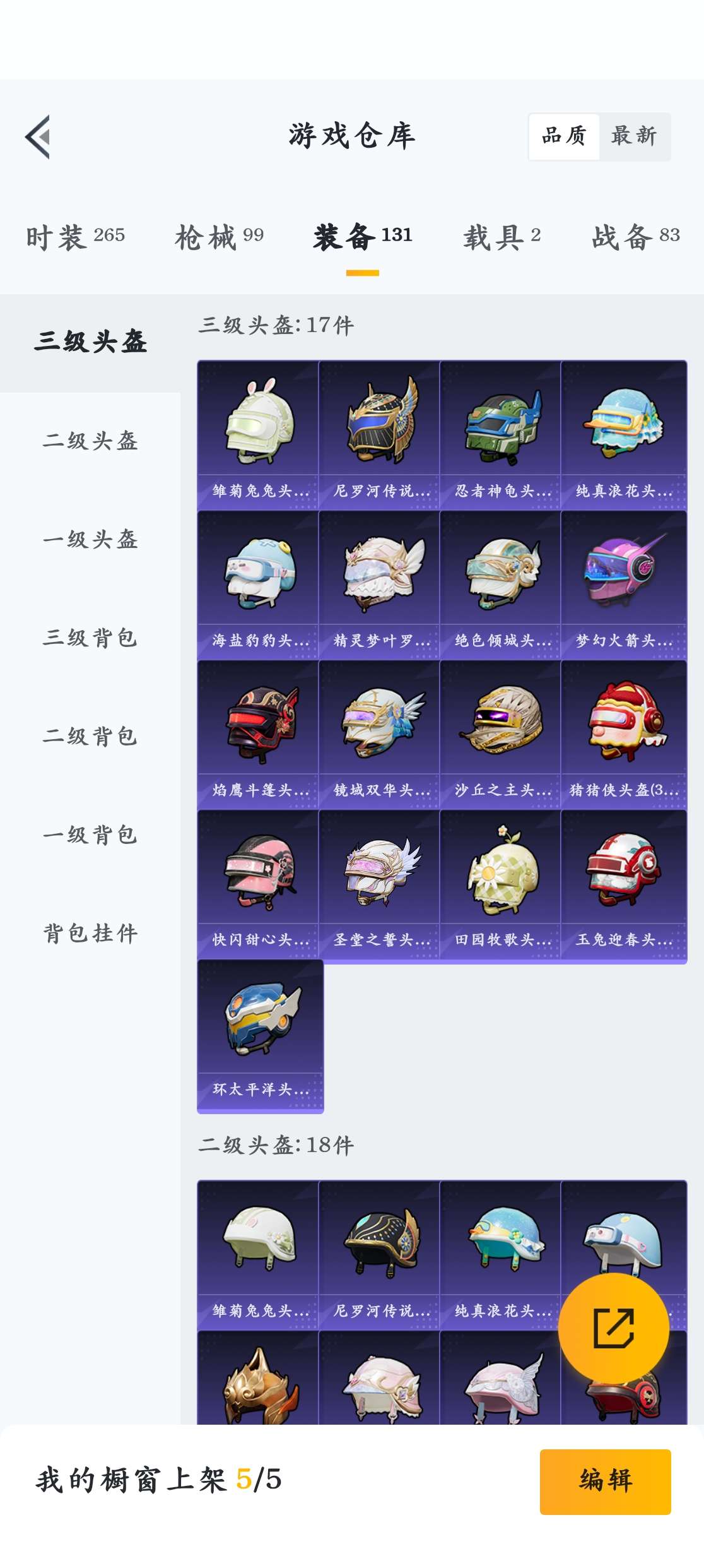The image size is (704, 1568).
Task: Open the 三级背包 category
Action: click(90, 638)
